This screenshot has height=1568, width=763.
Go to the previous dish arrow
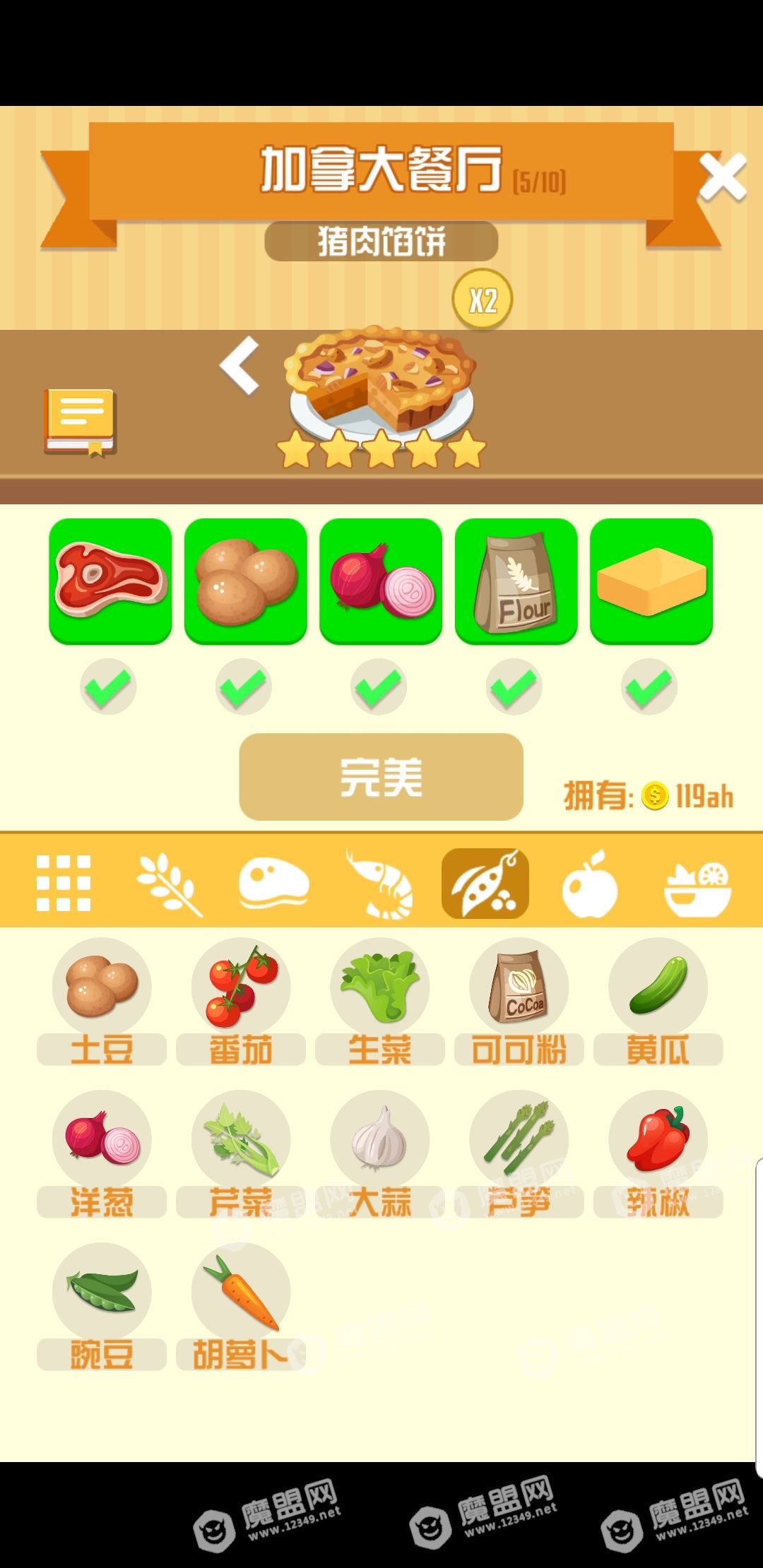(x=240, y=366)
